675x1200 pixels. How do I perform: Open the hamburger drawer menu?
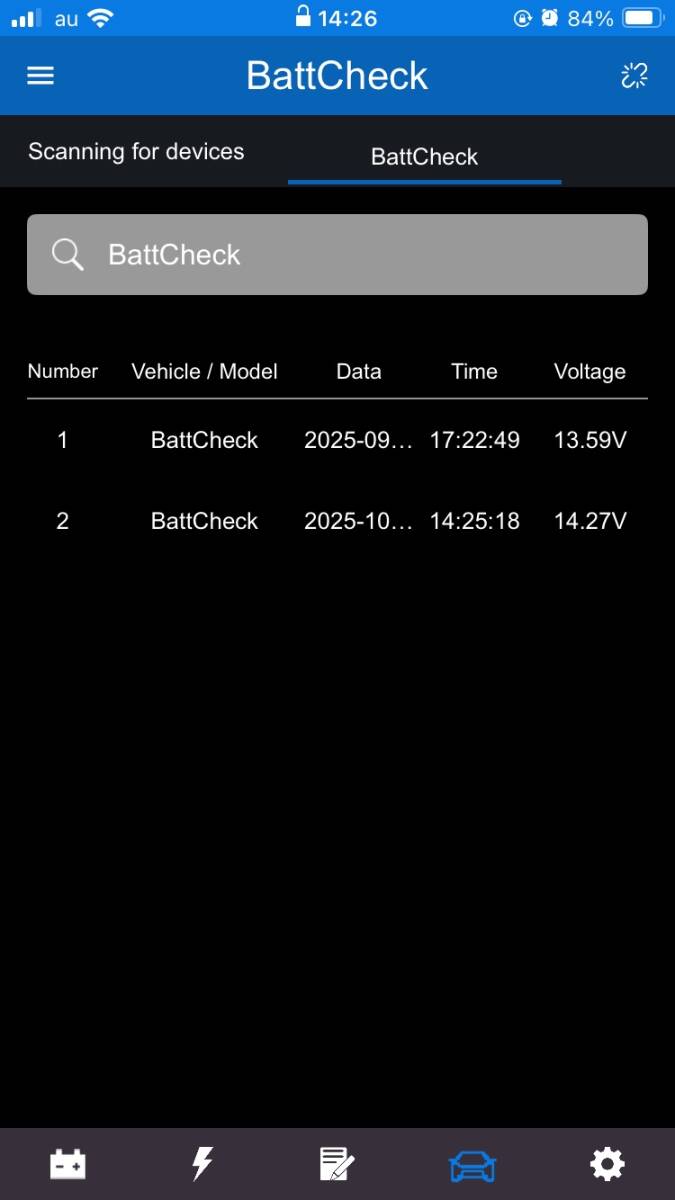[x=40, y=76]
